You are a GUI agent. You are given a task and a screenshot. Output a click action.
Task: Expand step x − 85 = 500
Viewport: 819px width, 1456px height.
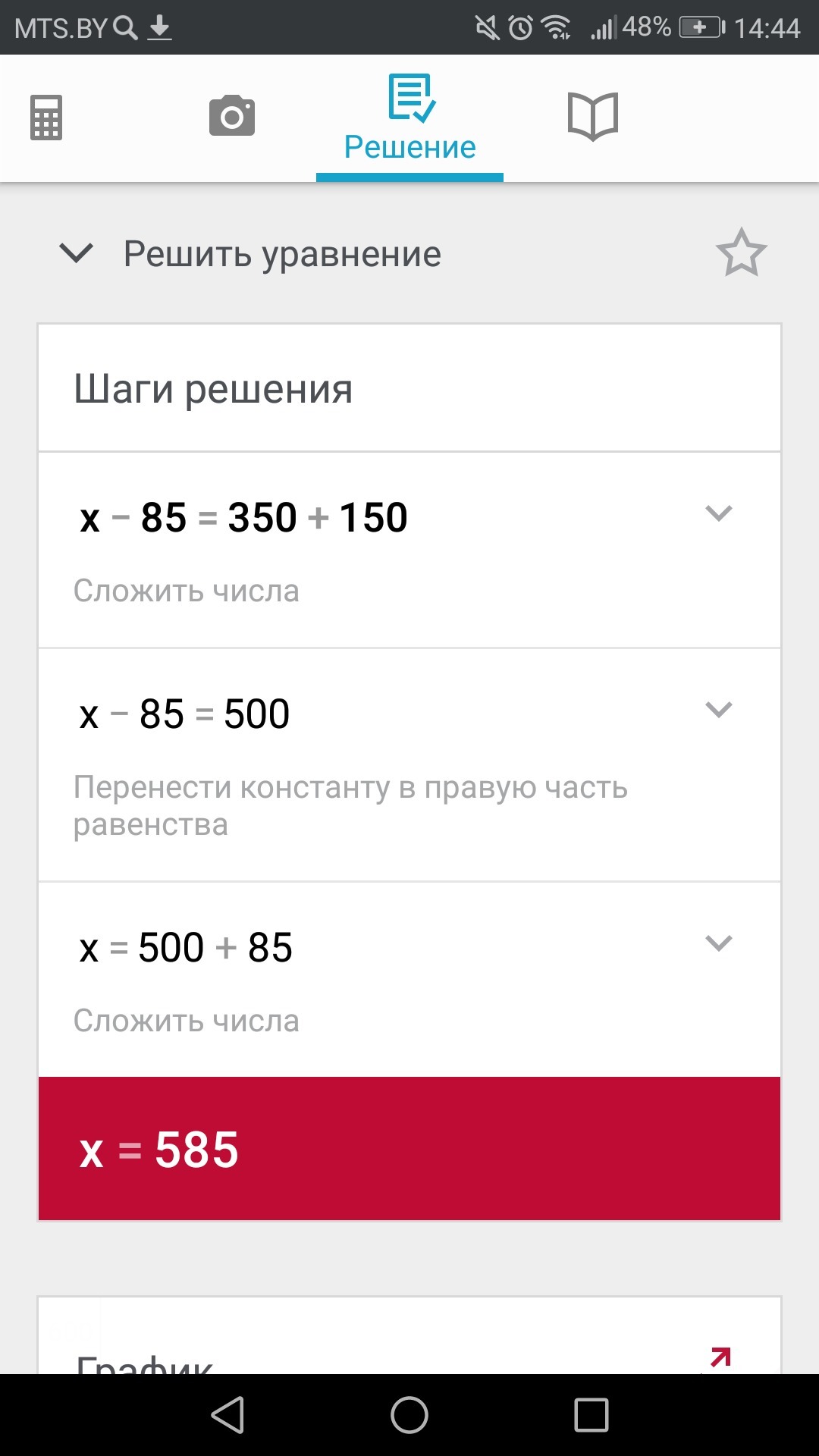coord(718,710)
